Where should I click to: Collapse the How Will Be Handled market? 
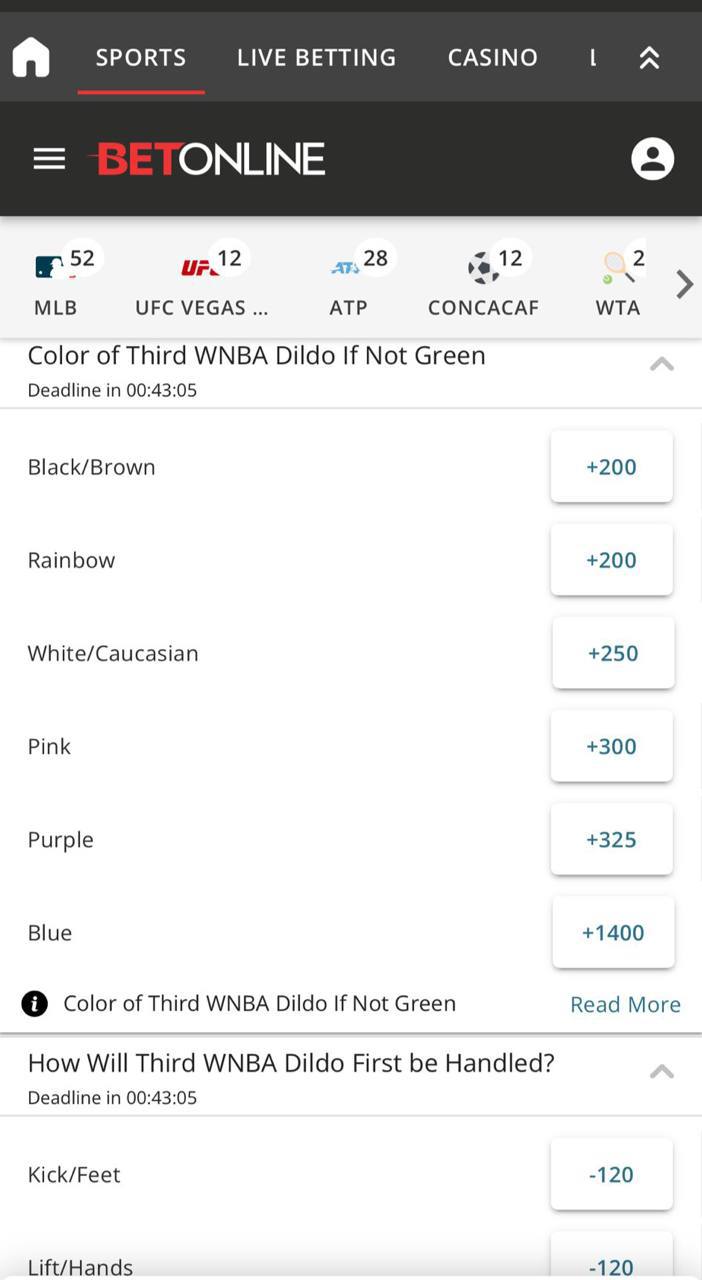pos(661,1072)
